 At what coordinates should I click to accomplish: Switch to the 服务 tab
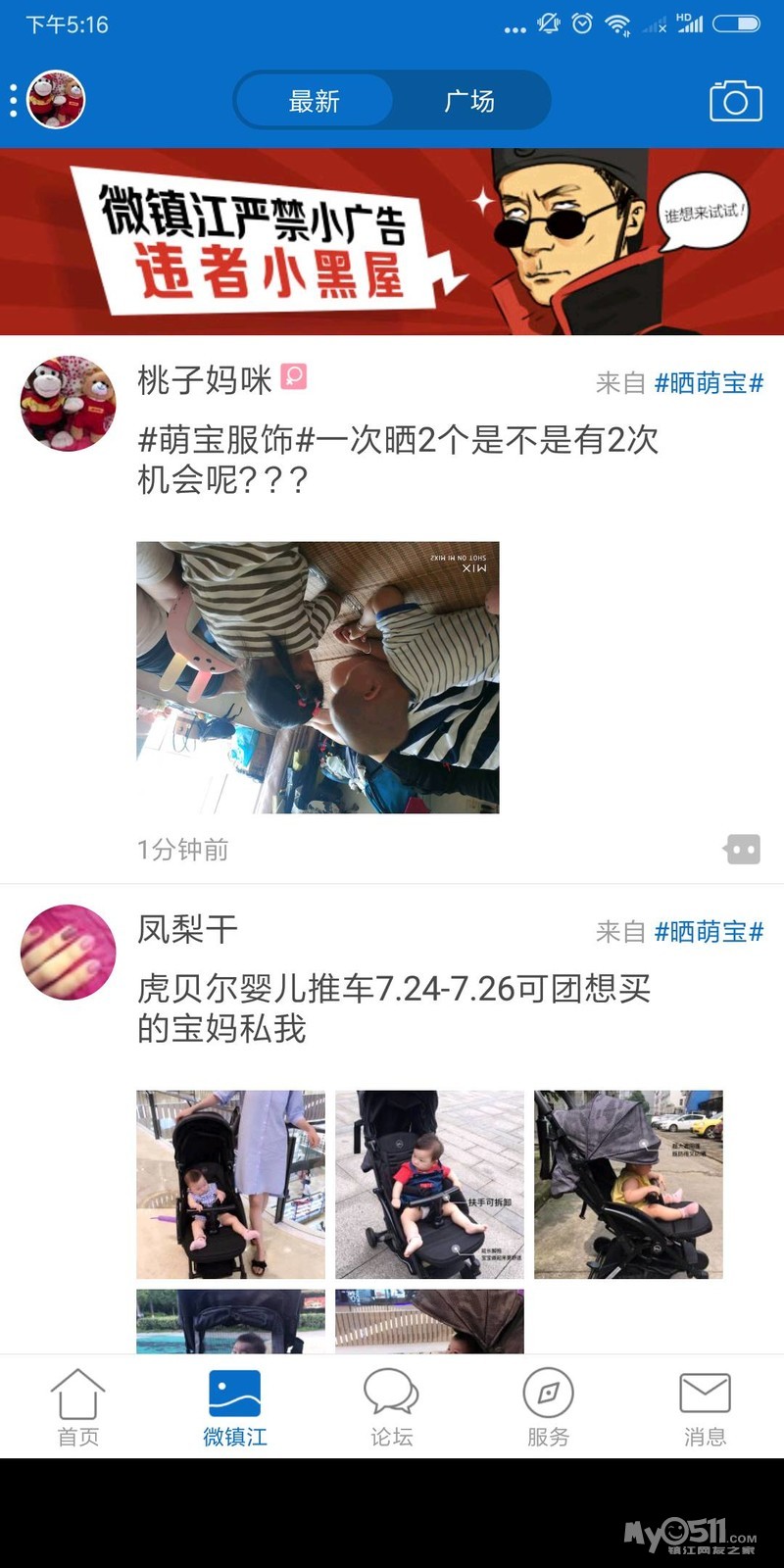548,1407
